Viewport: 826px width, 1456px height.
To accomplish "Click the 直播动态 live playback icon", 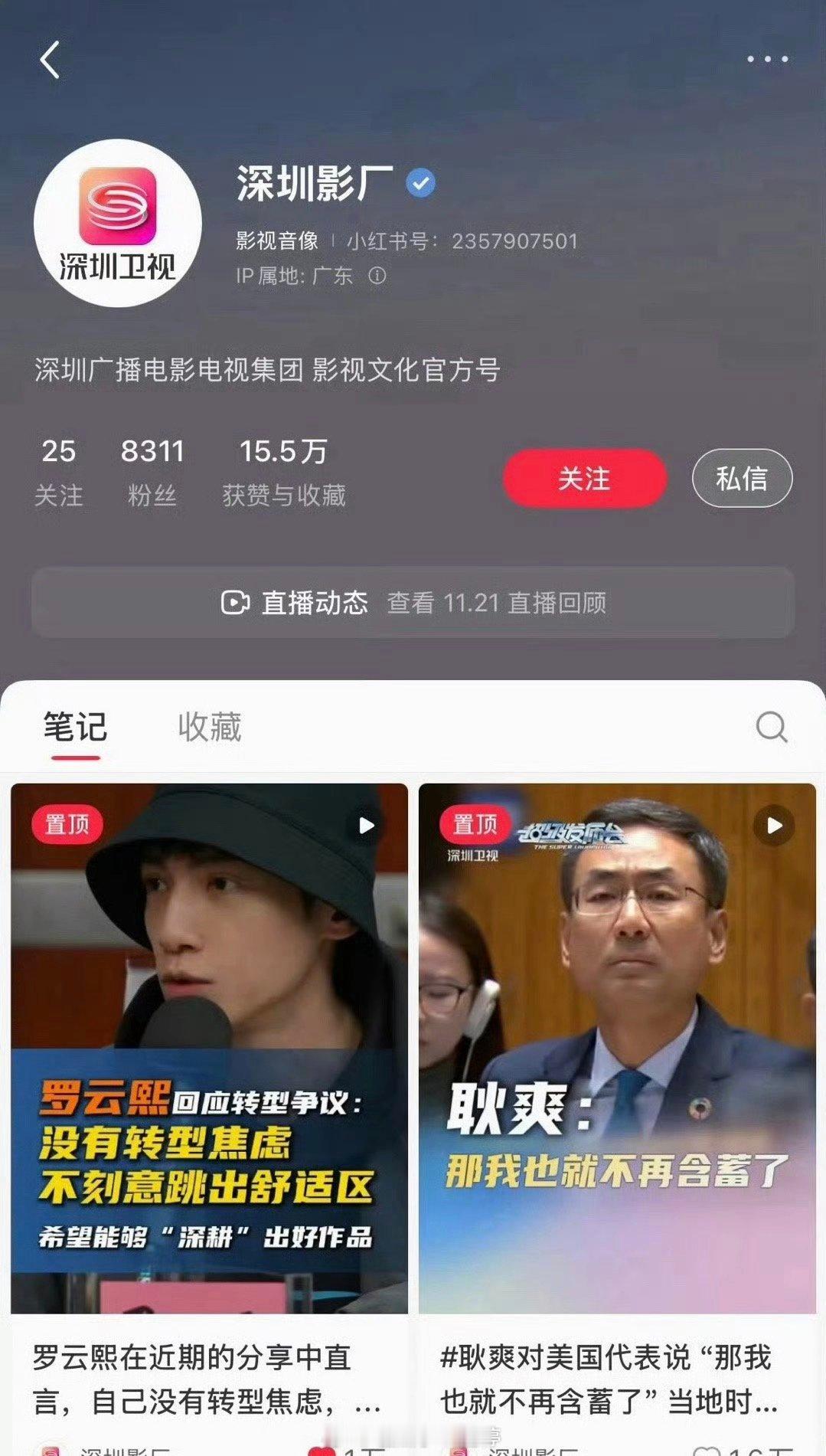I will pyautogui.click(x=237, y=604).
